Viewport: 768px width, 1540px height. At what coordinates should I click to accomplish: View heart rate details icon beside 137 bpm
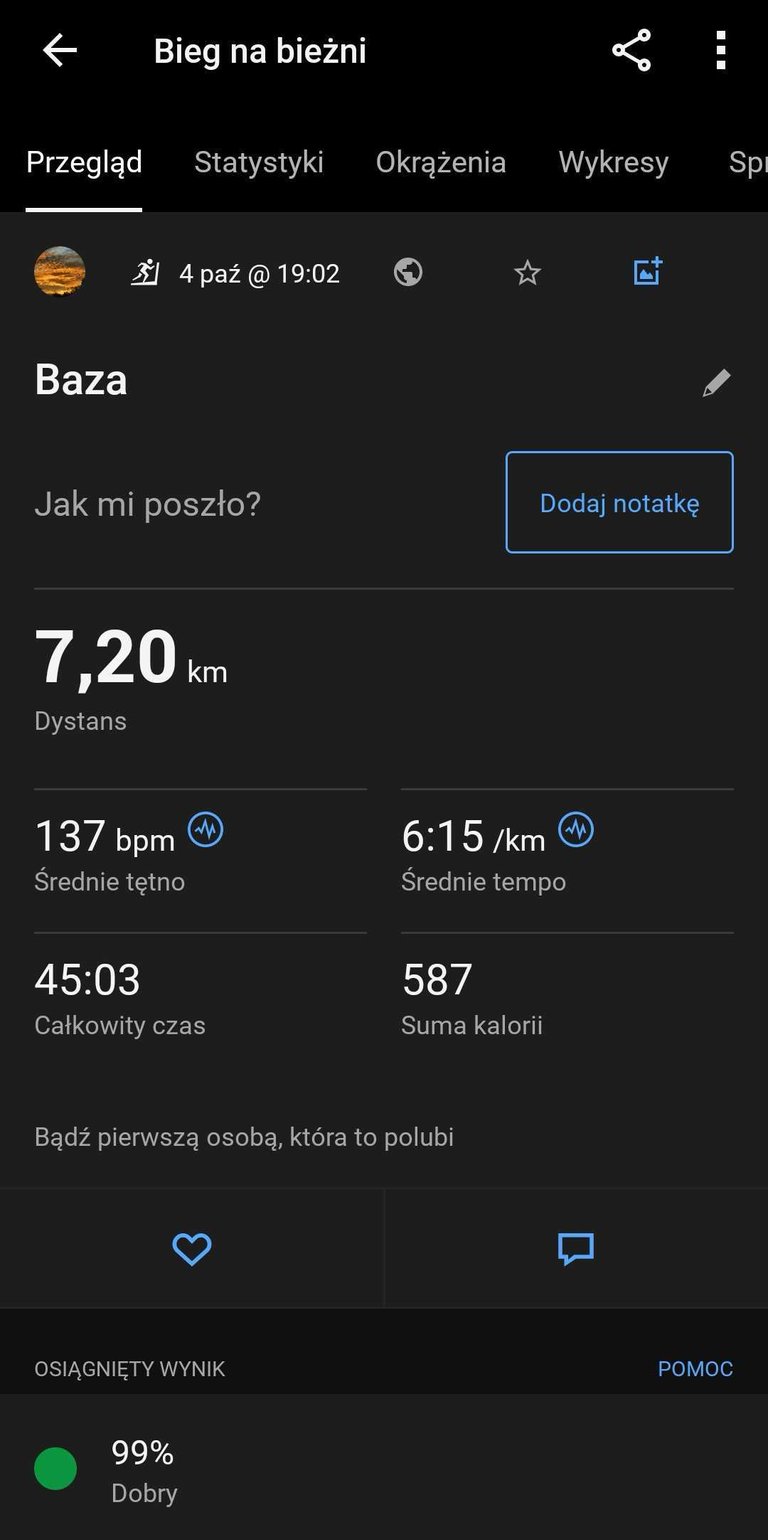pos(206,829)
